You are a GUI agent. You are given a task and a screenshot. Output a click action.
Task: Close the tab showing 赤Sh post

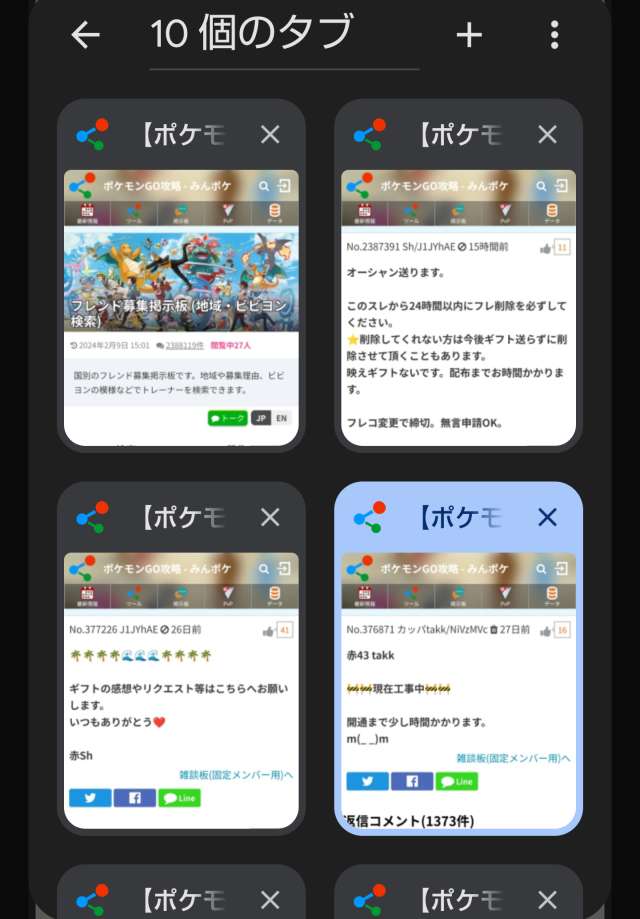(270, 517)
